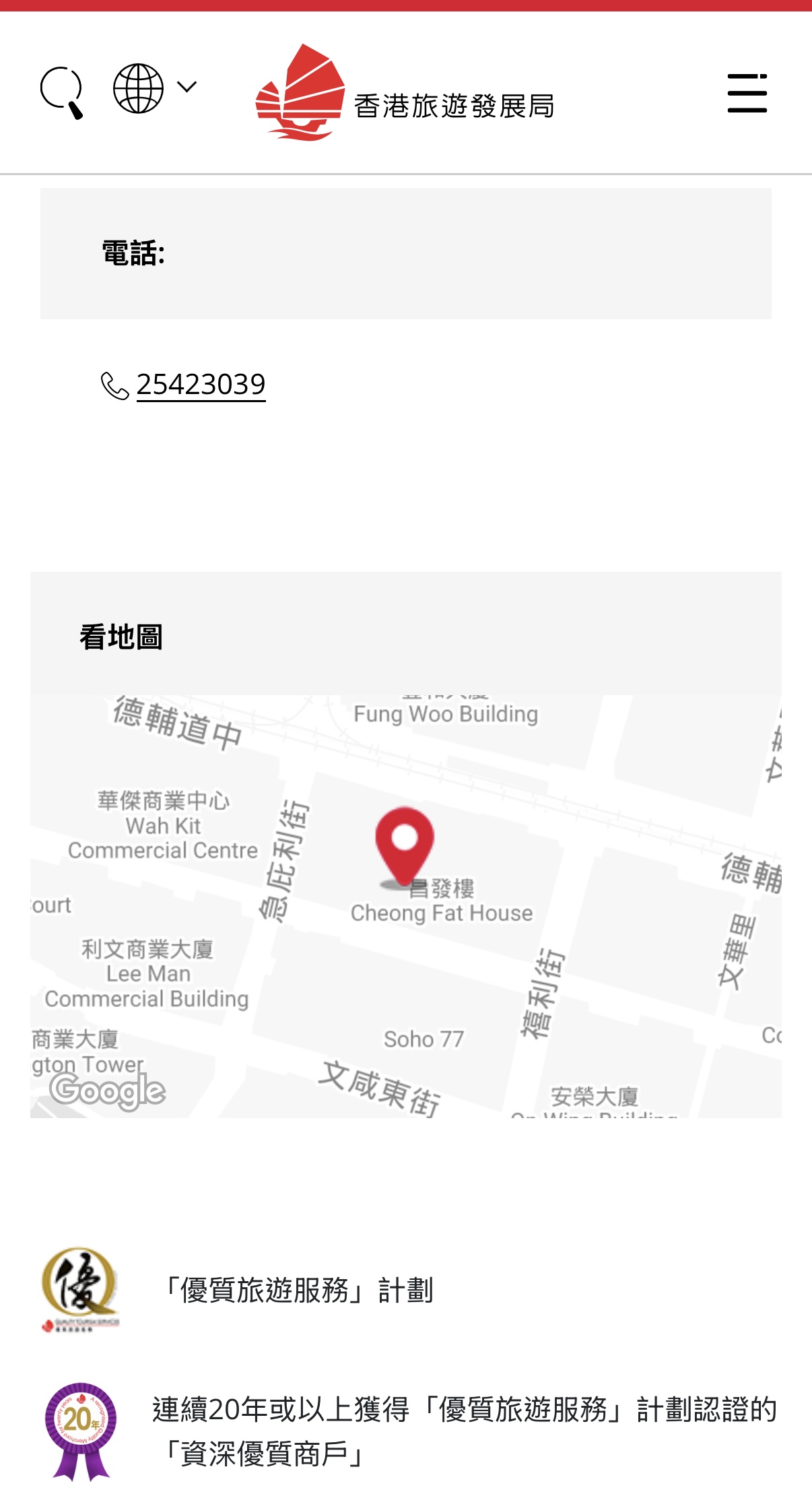
Task: Call phone number 25423039
Action: 201,385
